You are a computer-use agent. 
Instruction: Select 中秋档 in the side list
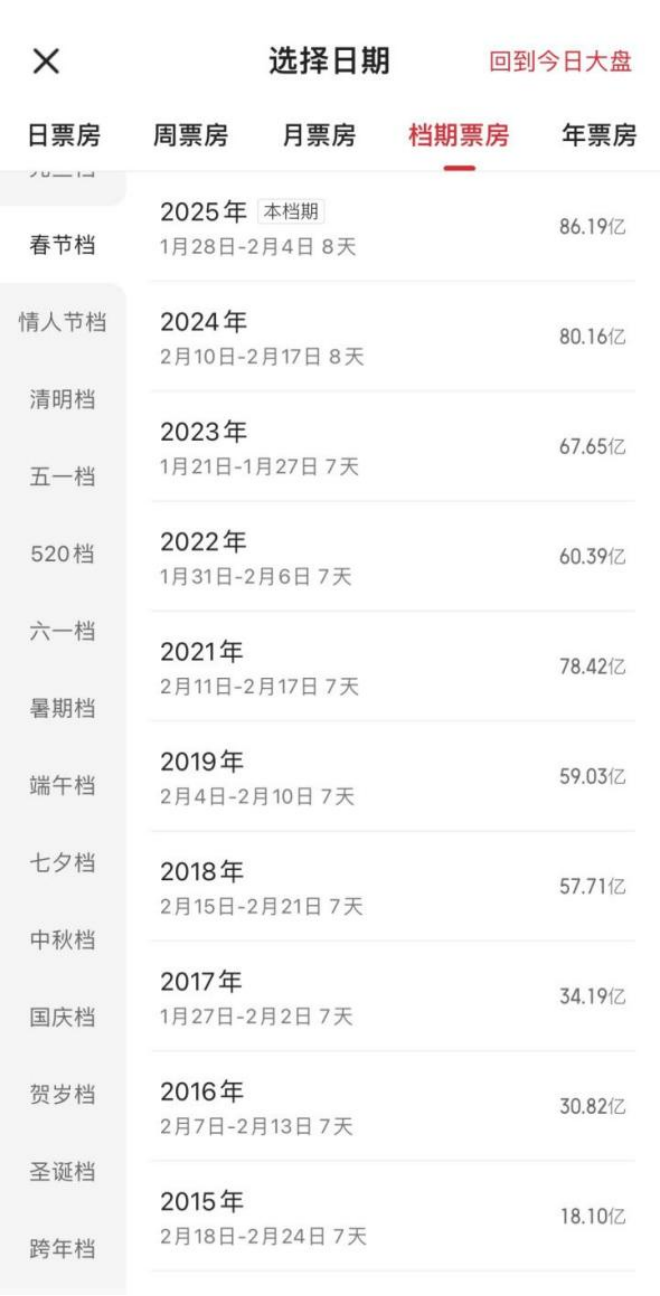point(63,939)
